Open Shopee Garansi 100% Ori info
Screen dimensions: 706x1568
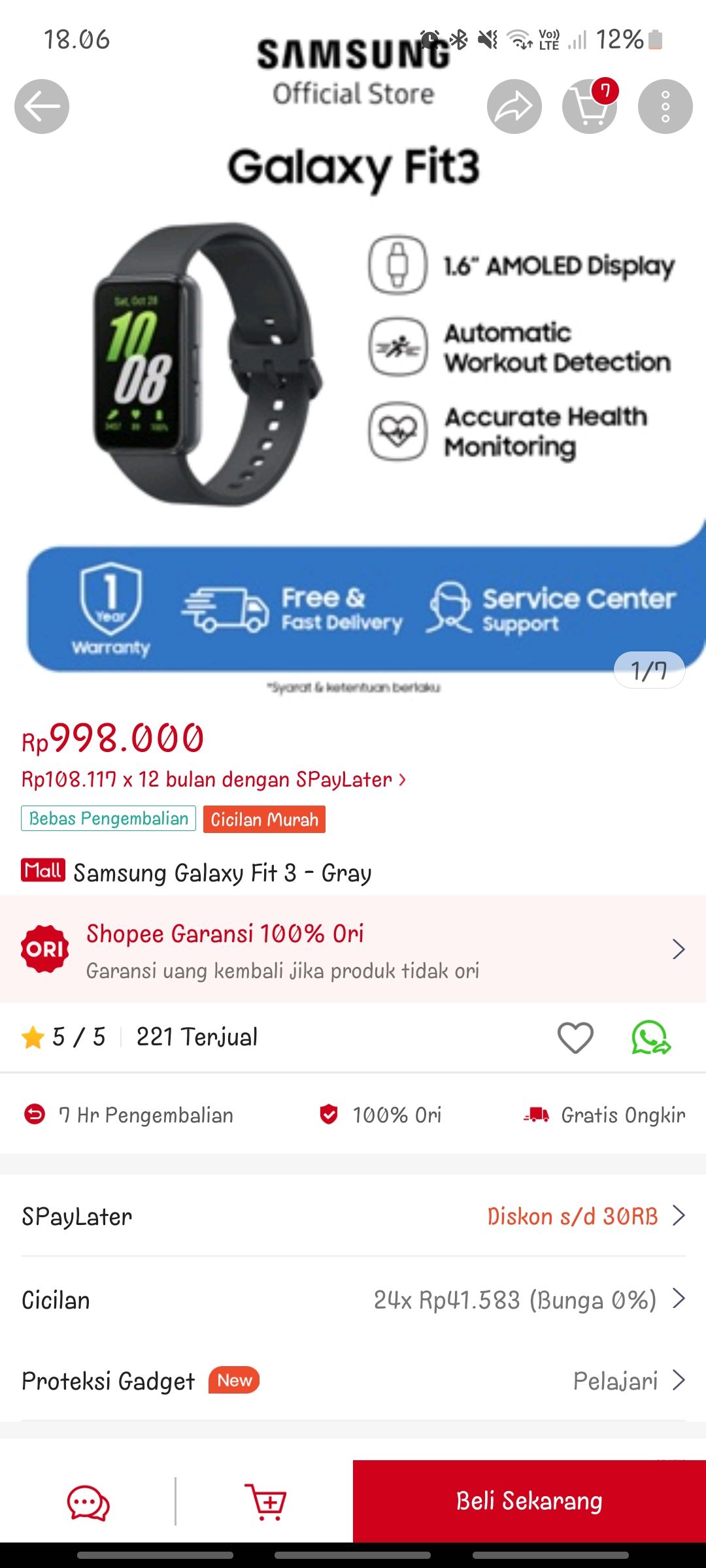353,949
